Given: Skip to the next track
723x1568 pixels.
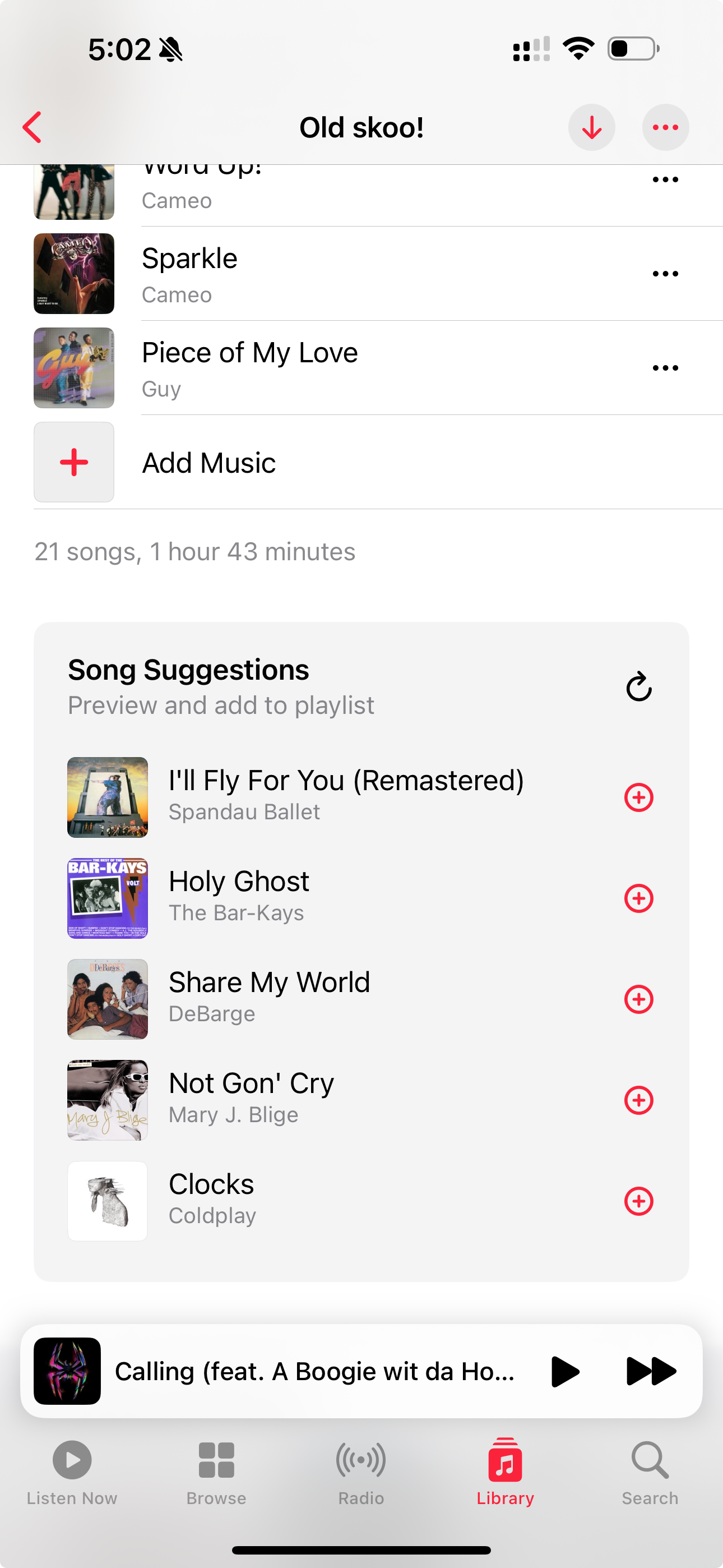Looking at the screenshot, I should tap(651, 1371).
